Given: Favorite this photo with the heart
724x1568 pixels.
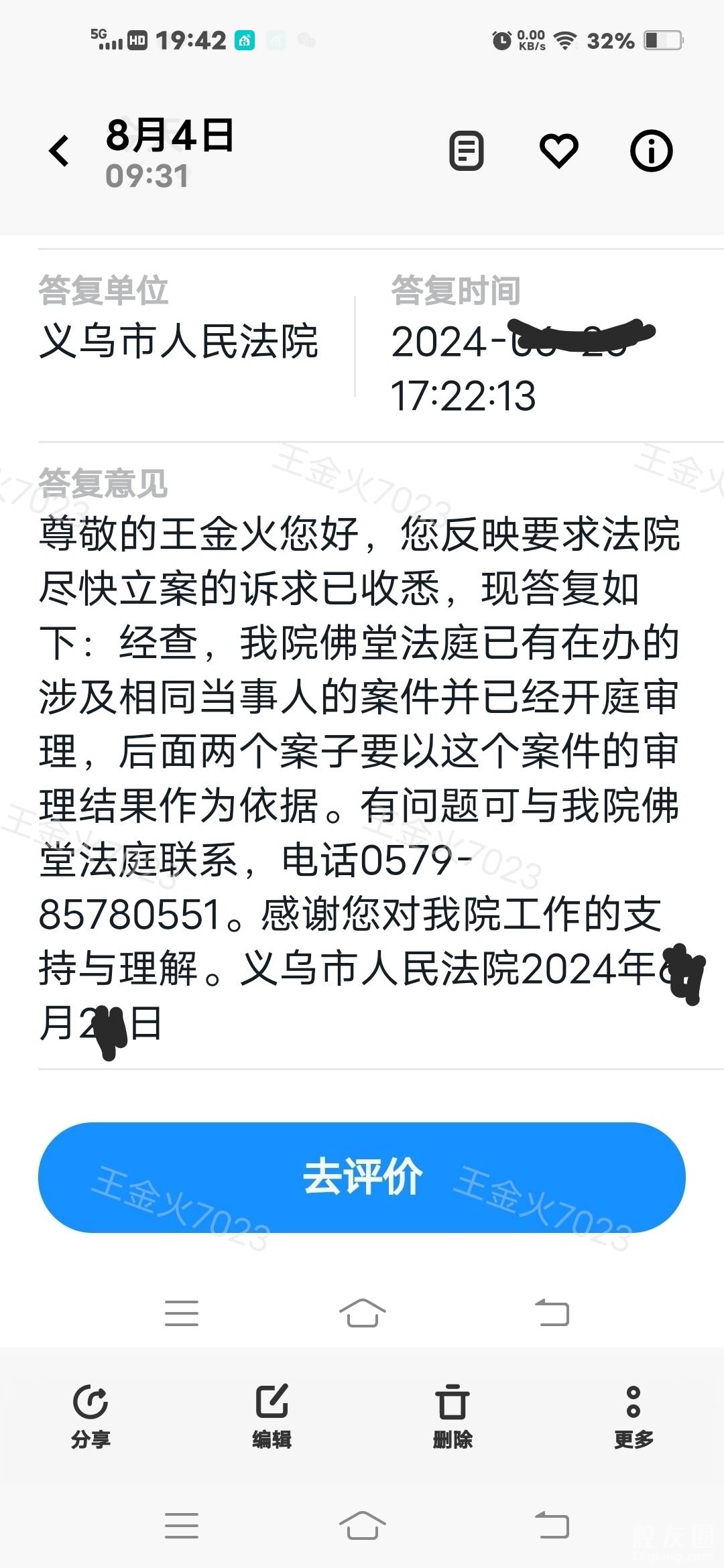Looking at the screenshot, I should point(558,151).
